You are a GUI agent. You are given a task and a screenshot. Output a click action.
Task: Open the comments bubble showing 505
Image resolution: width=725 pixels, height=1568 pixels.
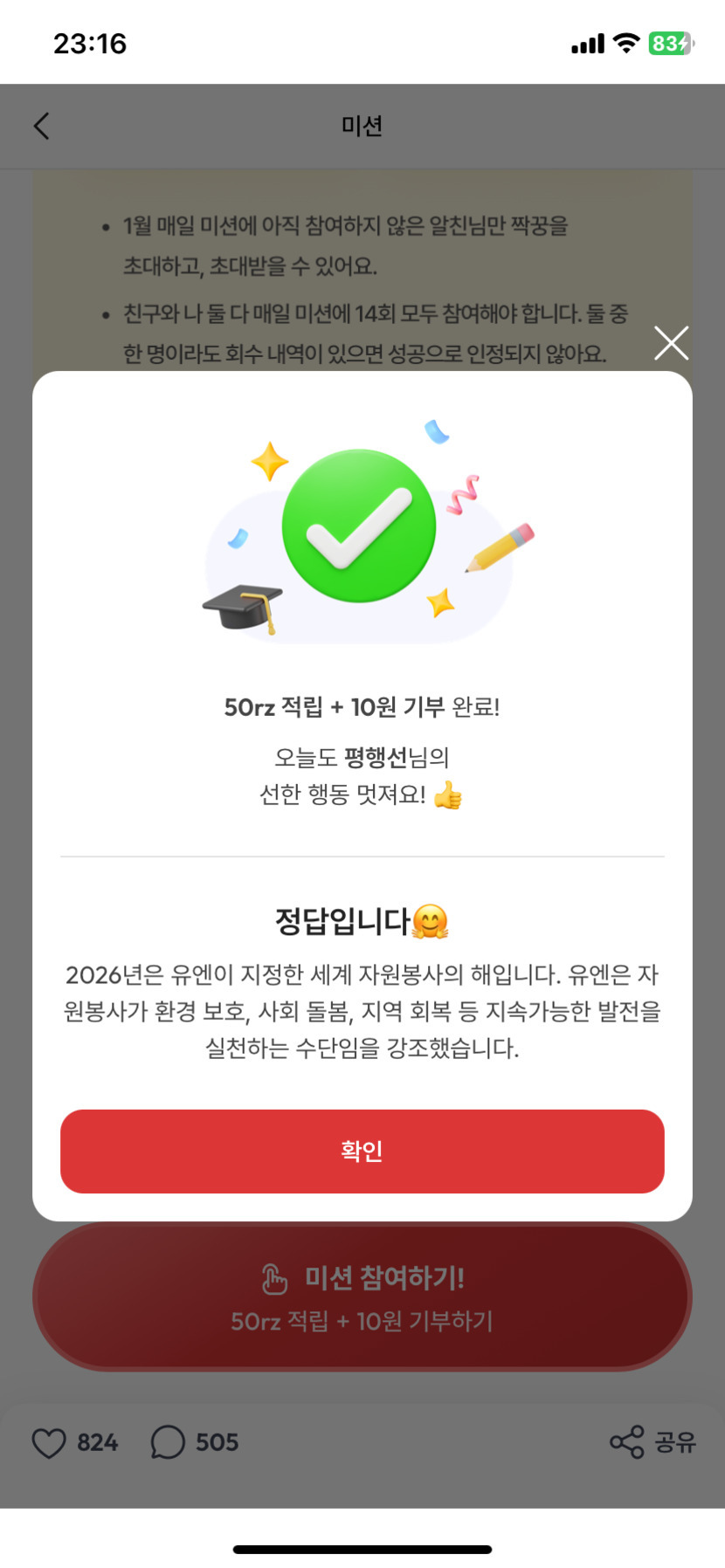pyautogui.click(x=168, y=1442)
